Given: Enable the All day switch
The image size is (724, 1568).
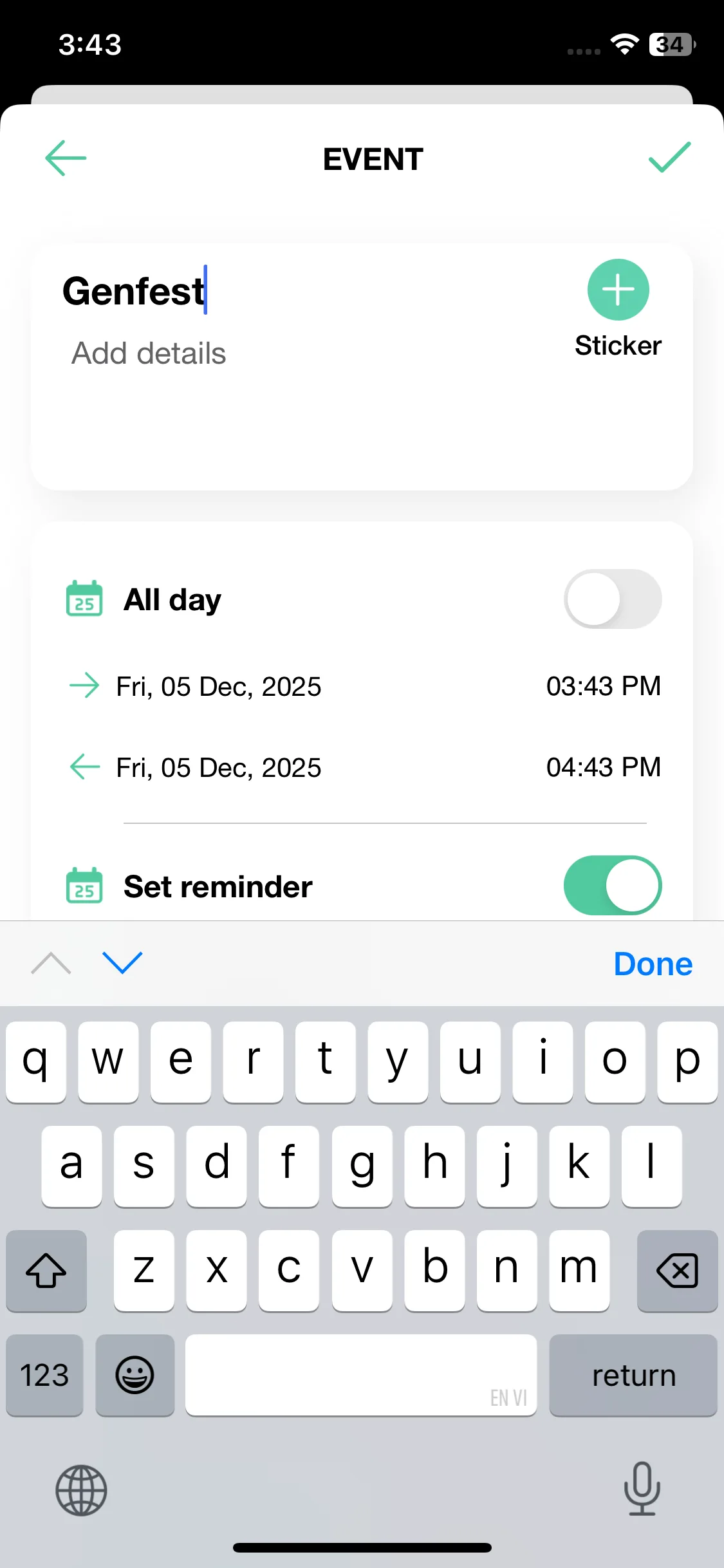Looking at the screenshot, I should [612, 599].
